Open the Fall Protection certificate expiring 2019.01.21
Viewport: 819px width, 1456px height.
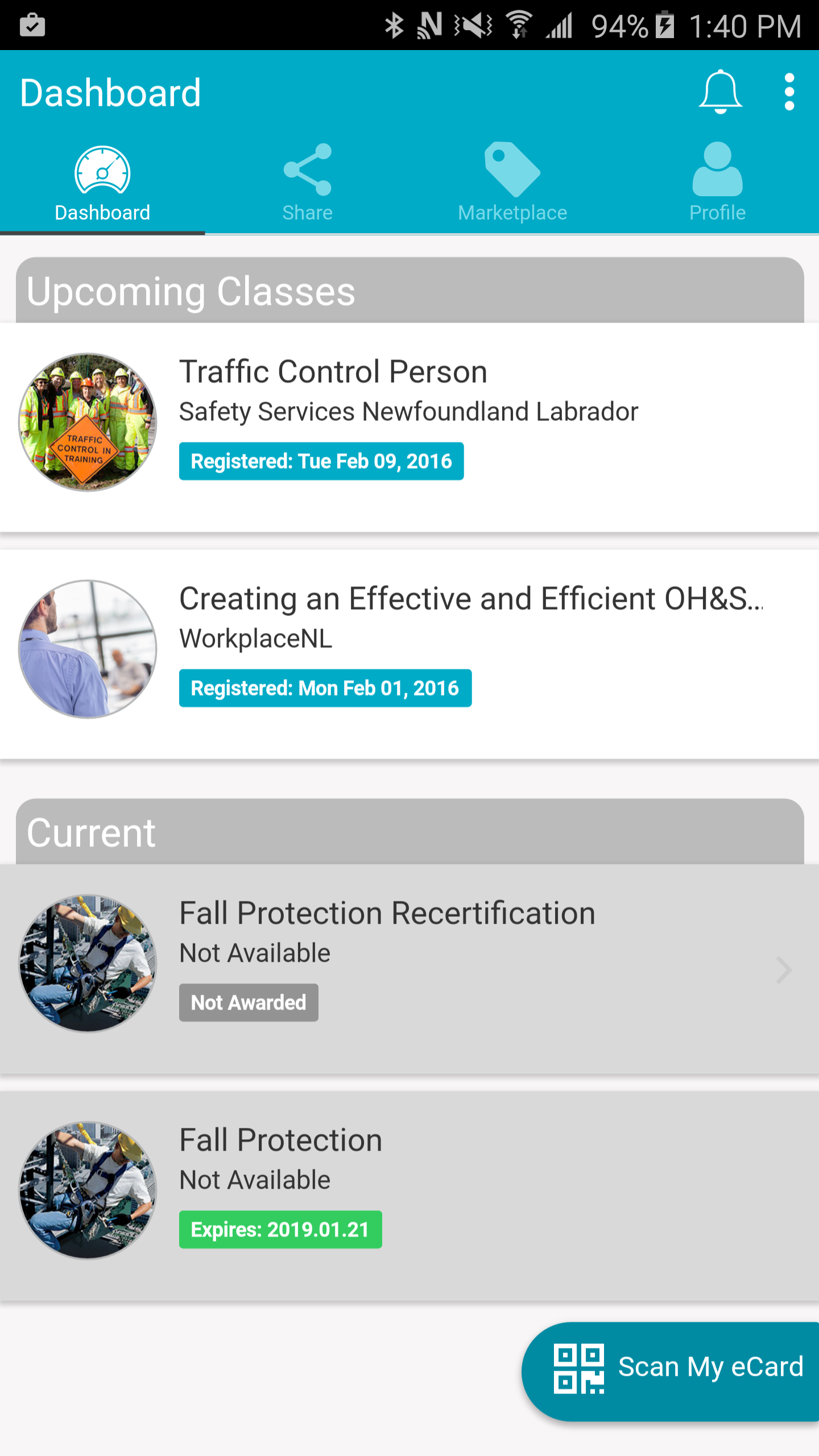pyautogui.click(x=409, y=1194)
